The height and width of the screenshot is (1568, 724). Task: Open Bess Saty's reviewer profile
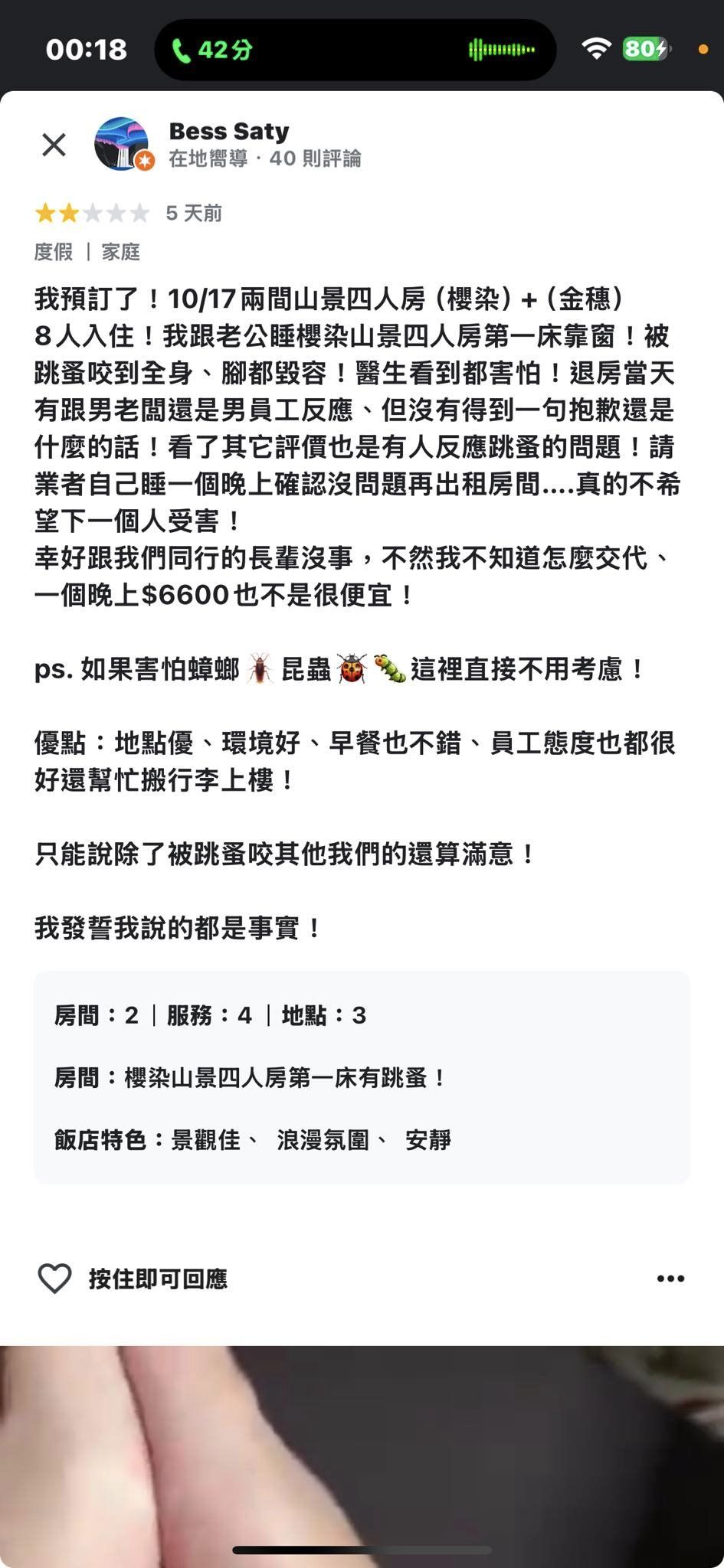pos(228,131)
